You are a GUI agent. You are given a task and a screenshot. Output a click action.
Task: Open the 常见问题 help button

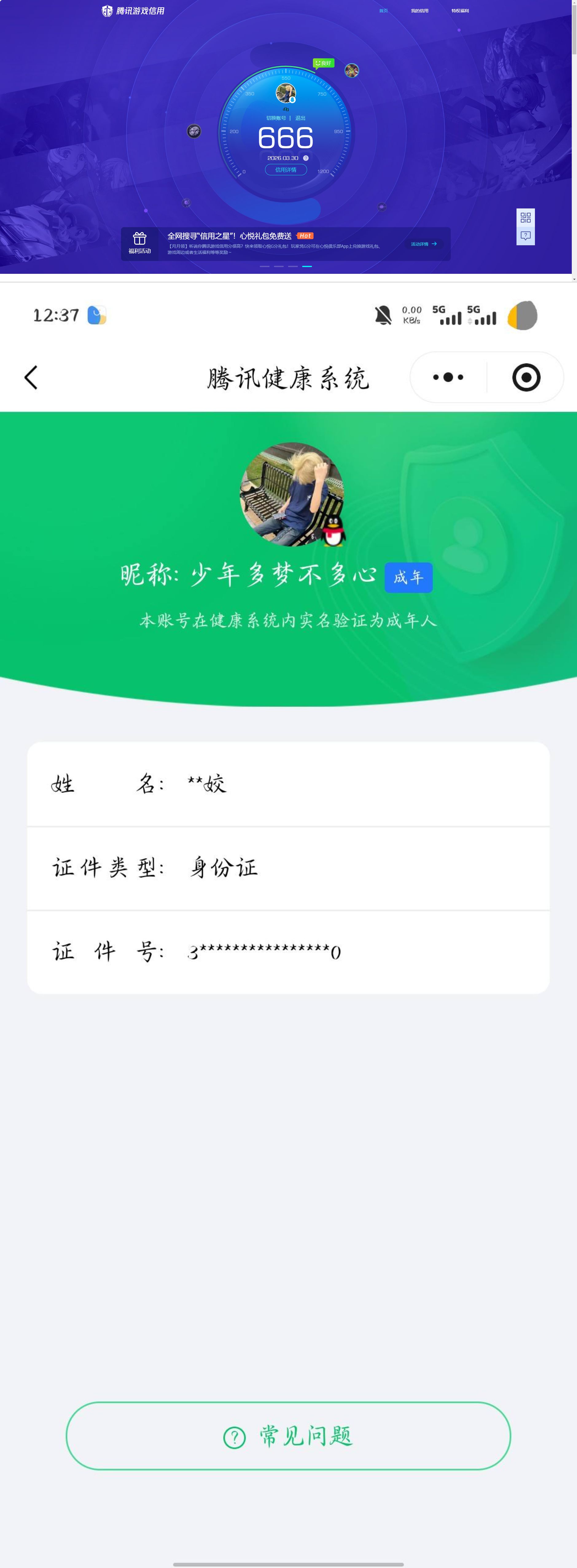coord(289,1436)
